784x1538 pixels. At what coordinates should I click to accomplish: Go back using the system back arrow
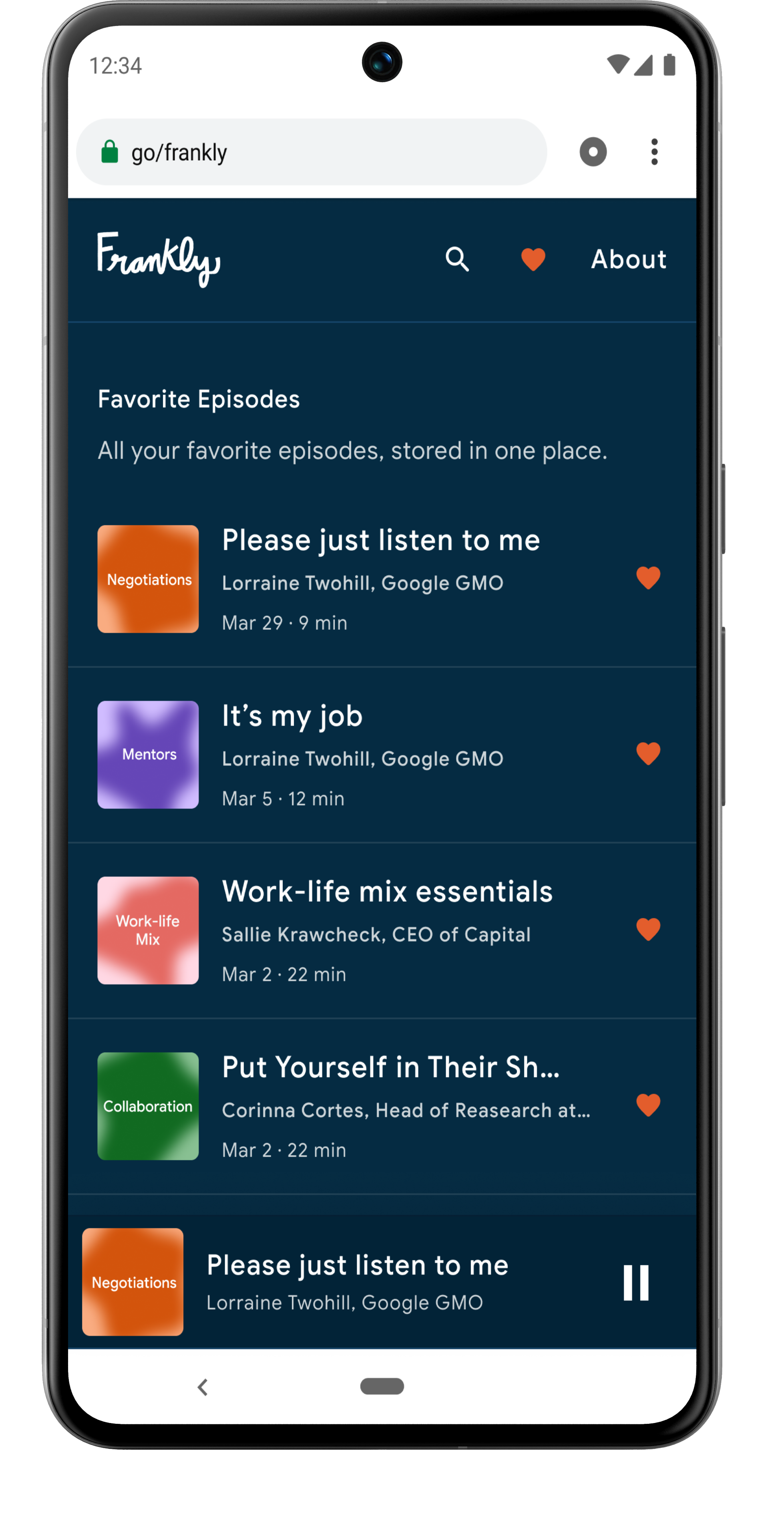pyautogui.click(x=203, y=1386)
